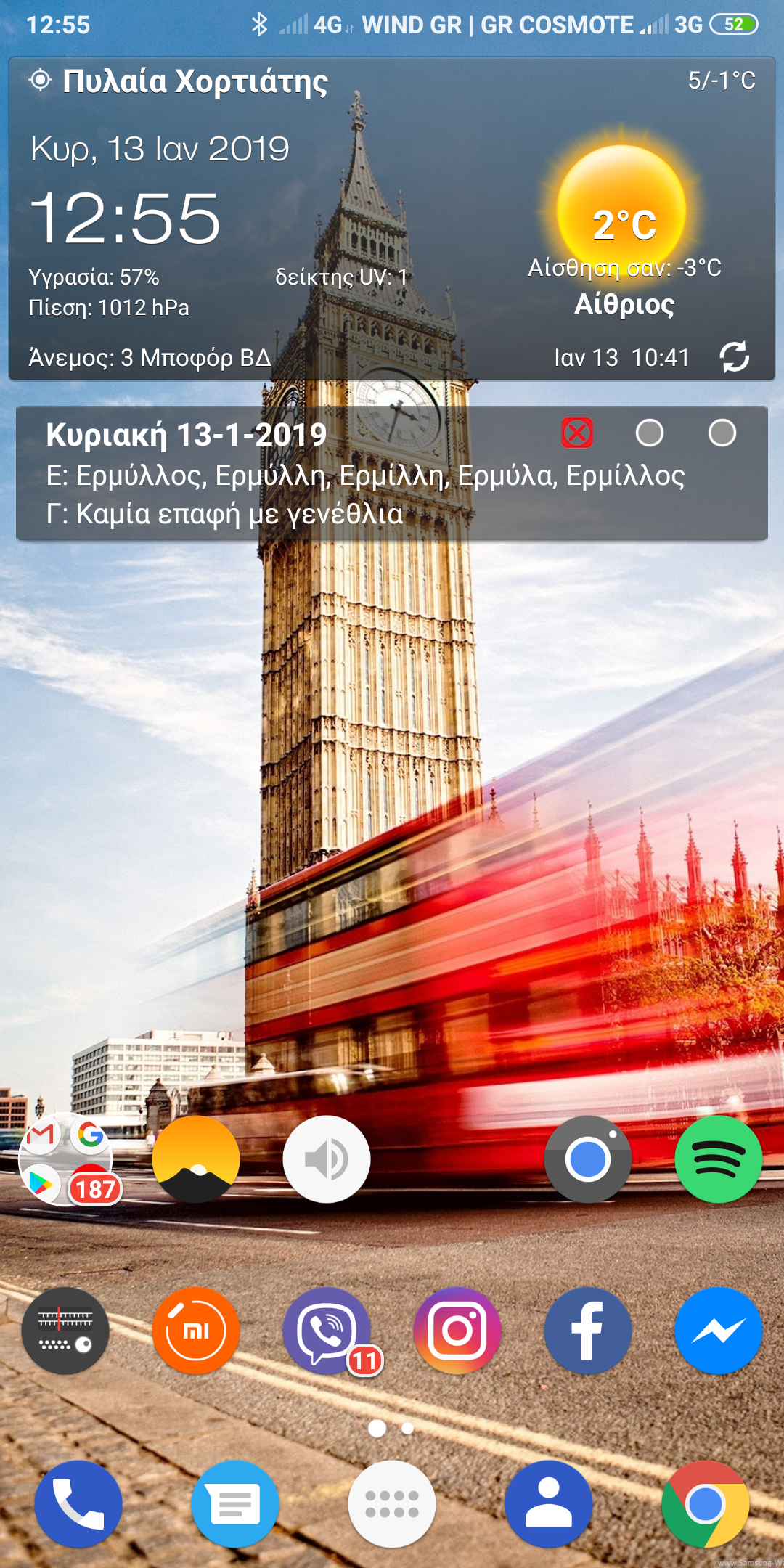Open the gallery app with sunset icon
Viewport: 784px width, 1568px height.
196,1159
